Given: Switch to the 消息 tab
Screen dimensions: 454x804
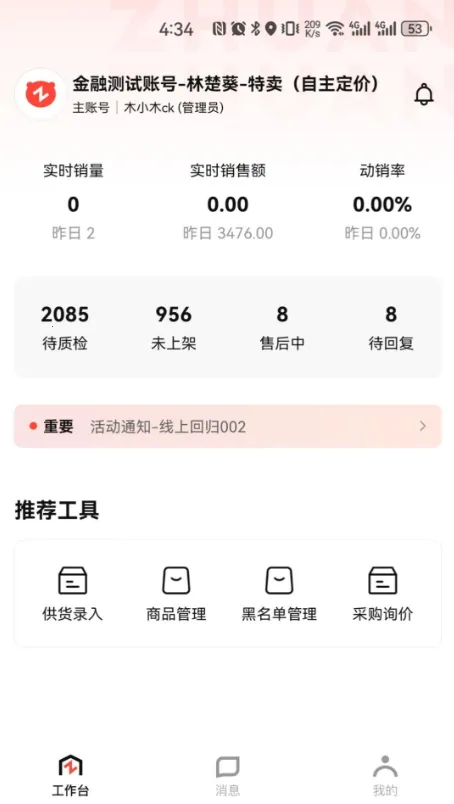Looking at the screenshot, I should click(x=227, y=776).
